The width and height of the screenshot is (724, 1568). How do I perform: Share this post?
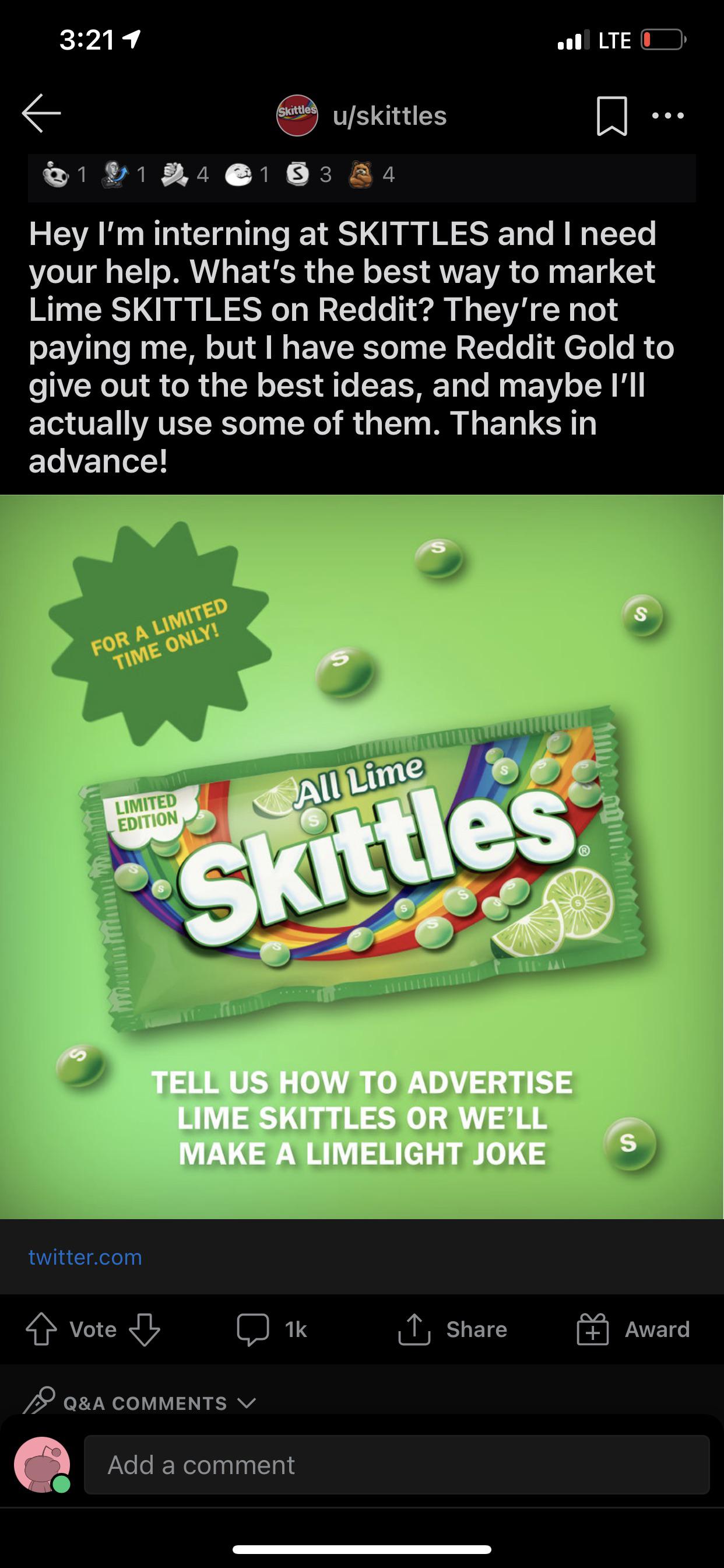tap(453, 1329)
